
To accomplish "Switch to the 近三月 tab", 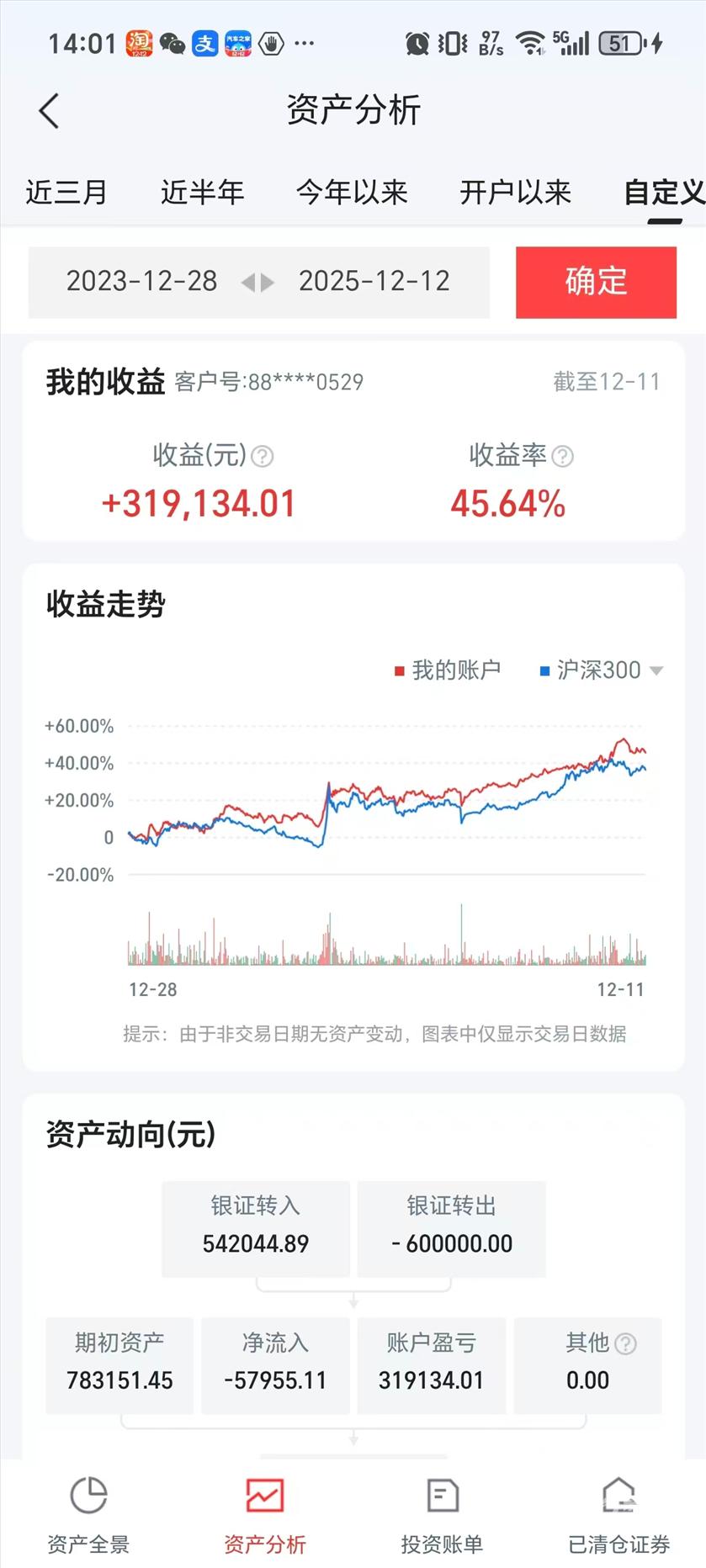I will (66, 193).
